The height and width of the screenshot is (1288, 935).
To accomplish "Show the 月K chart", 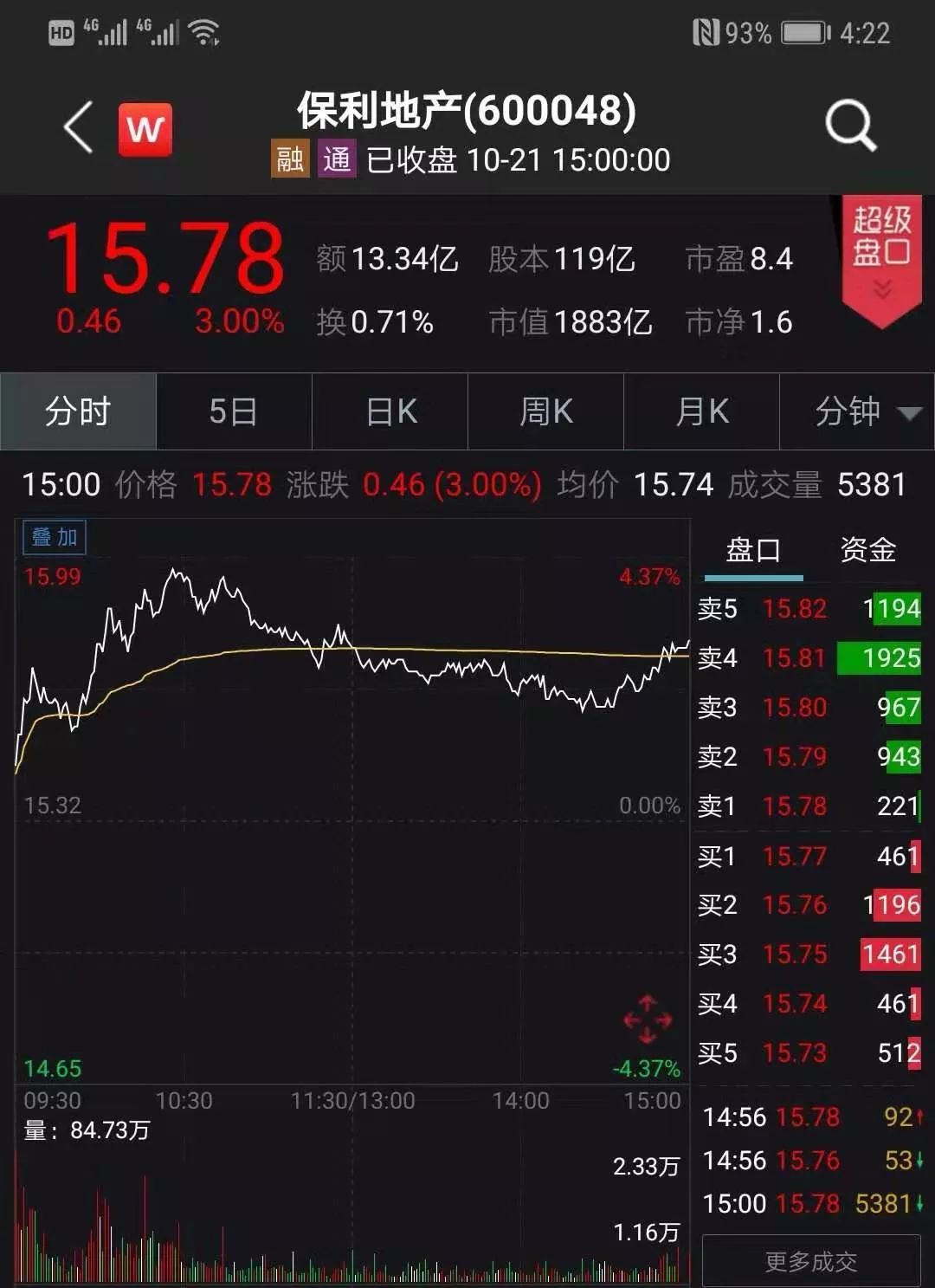I will pos(702,411).
